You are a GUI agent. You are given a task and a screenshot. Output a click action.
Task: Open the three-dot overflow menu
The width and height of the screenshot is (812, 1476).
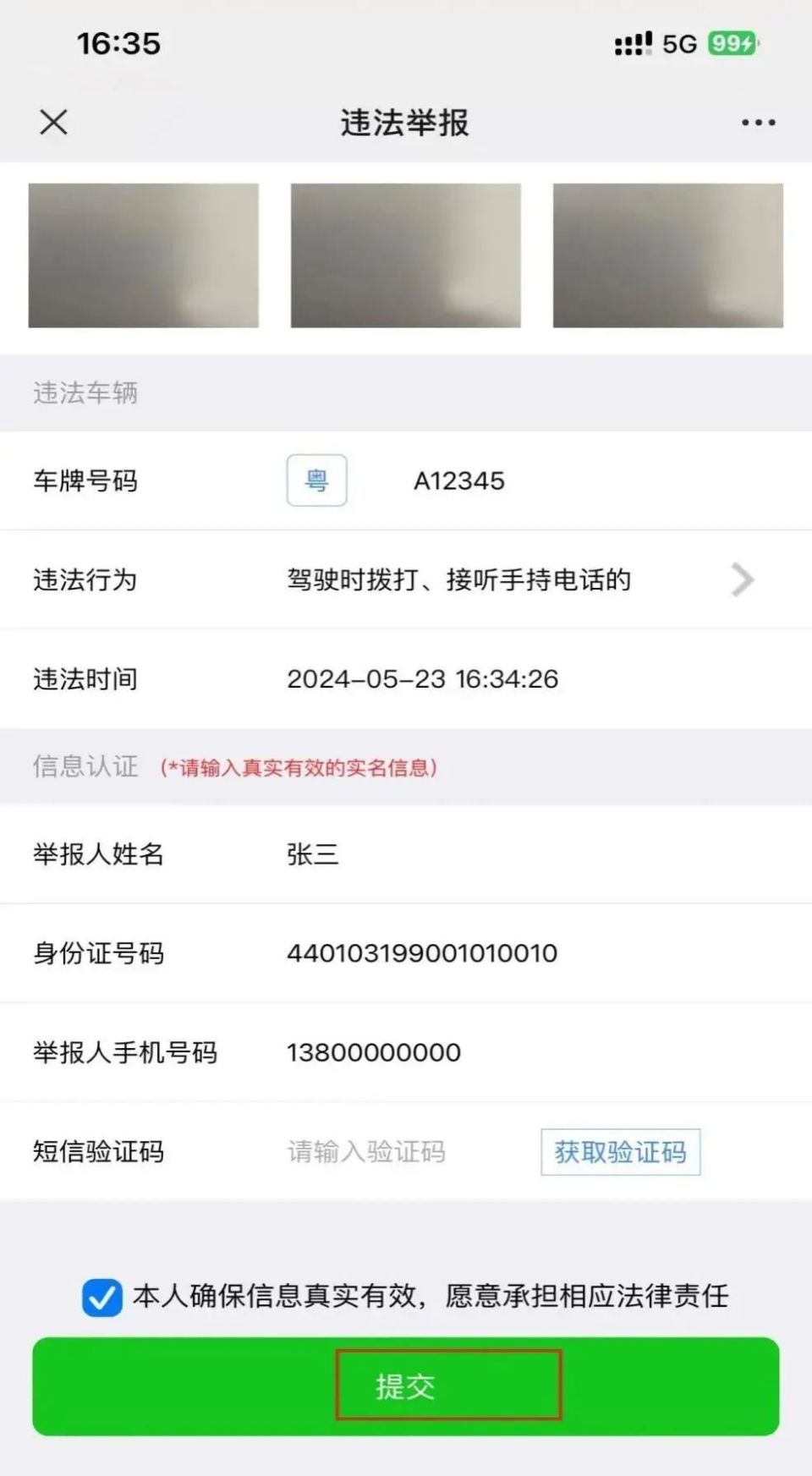point(758,123)
